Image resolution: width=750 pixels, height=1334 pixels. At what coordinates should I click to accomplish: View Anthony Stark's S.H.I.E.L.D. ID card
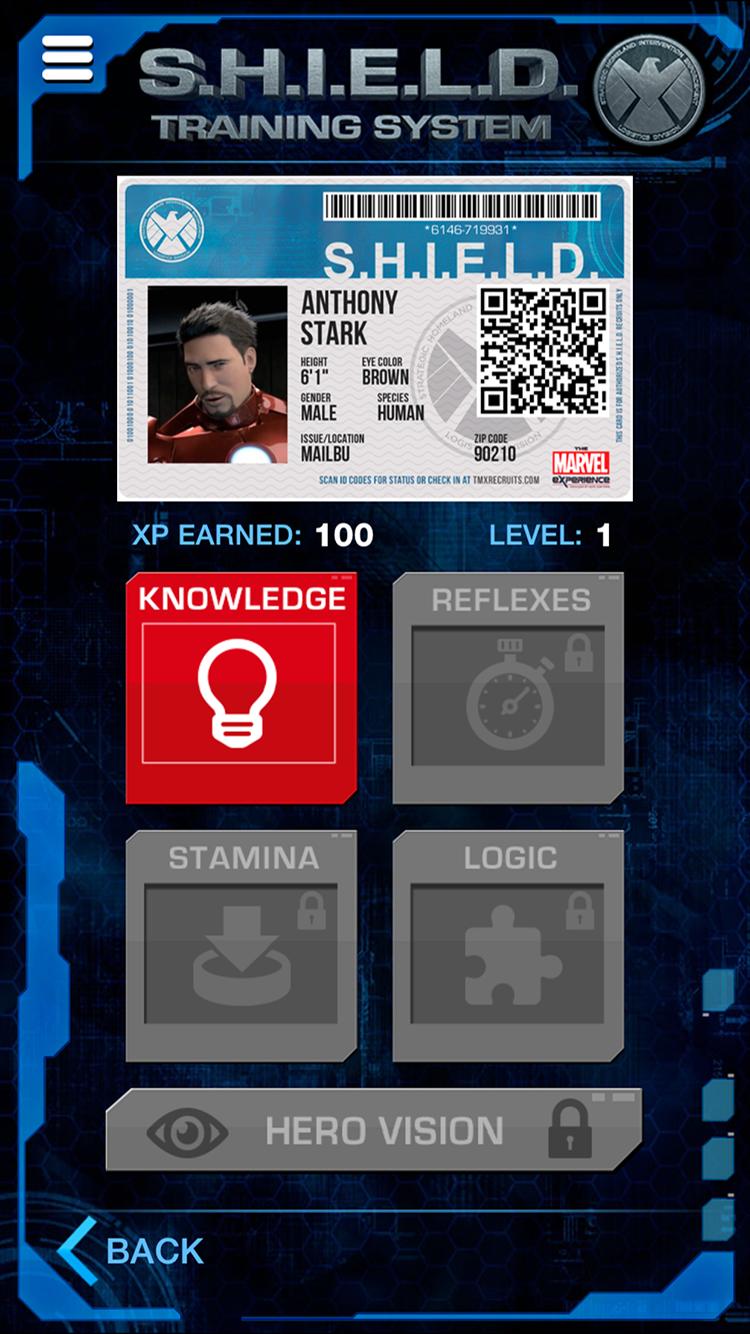(374, 339)
